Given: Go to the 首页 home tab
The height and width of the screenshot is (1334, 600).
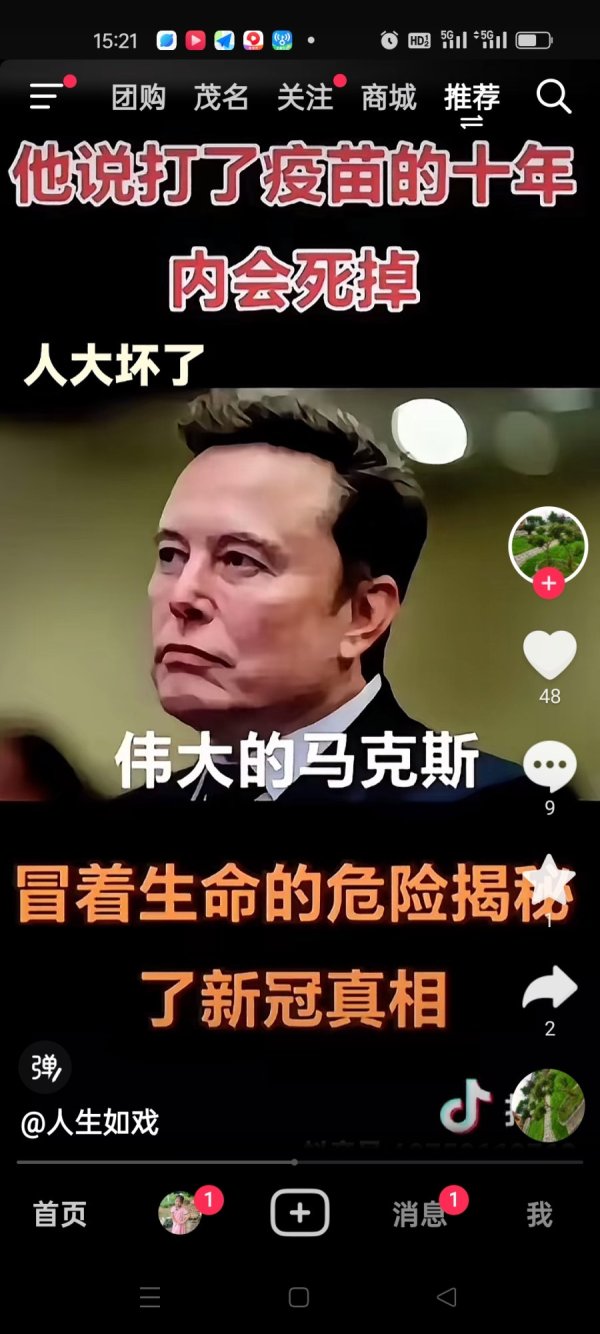Looking at the screenshot, I should point(60,1214).
